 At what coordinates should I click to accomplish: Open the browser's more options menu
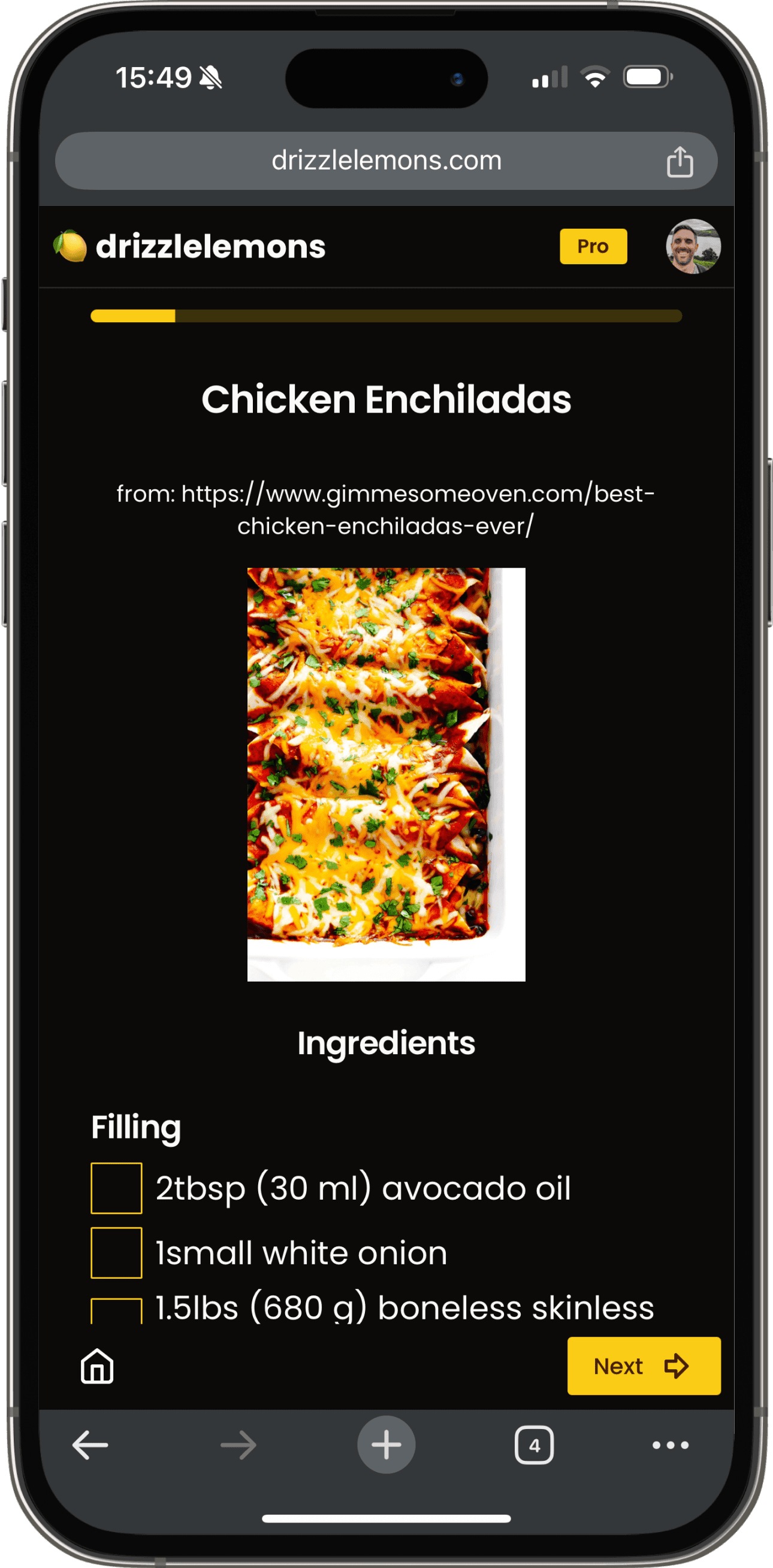coord(670,1445)
